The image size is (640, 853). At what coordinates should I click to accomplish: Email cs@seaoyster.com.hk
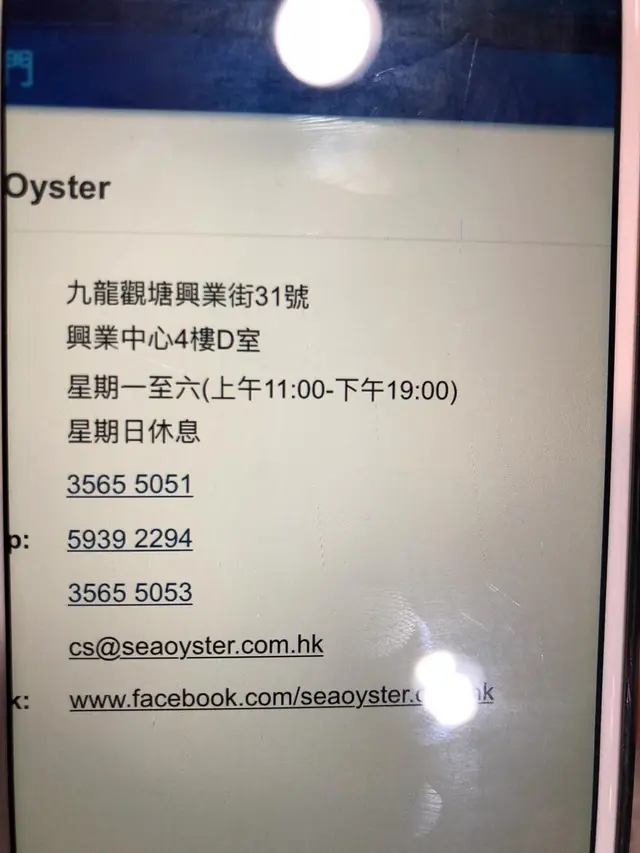tap(196, 646)
